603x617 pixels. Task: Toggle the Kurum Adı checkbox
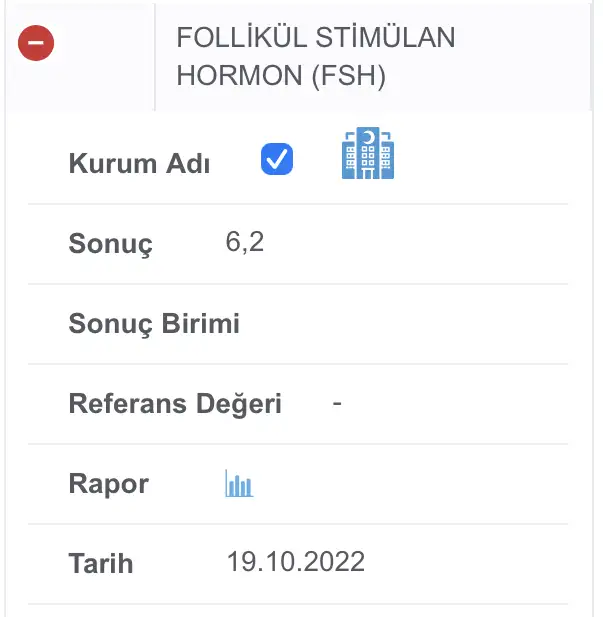[277, 159]
